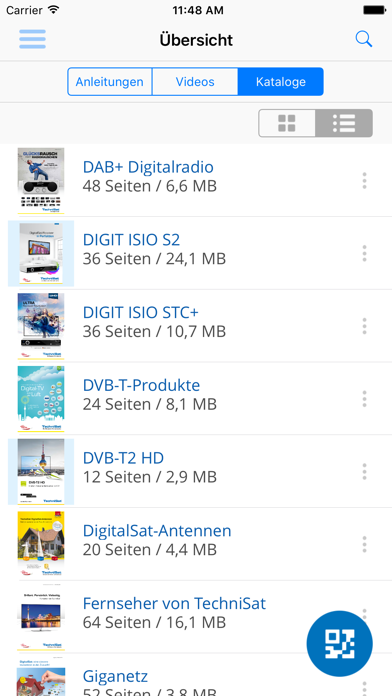Tap the search magnifier icon

(364, 39)
